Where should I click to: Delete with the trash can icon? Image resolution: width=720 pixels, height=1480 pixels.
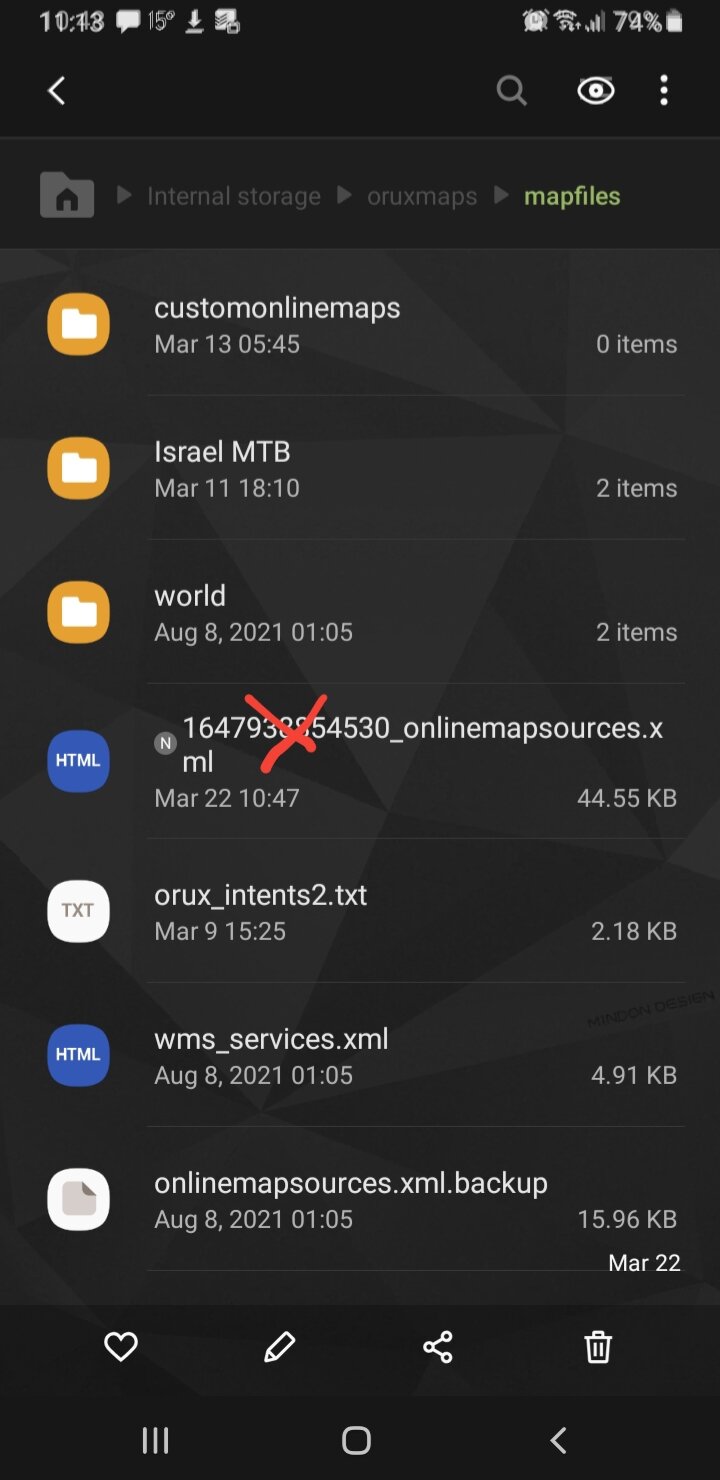coord(598,1347)
